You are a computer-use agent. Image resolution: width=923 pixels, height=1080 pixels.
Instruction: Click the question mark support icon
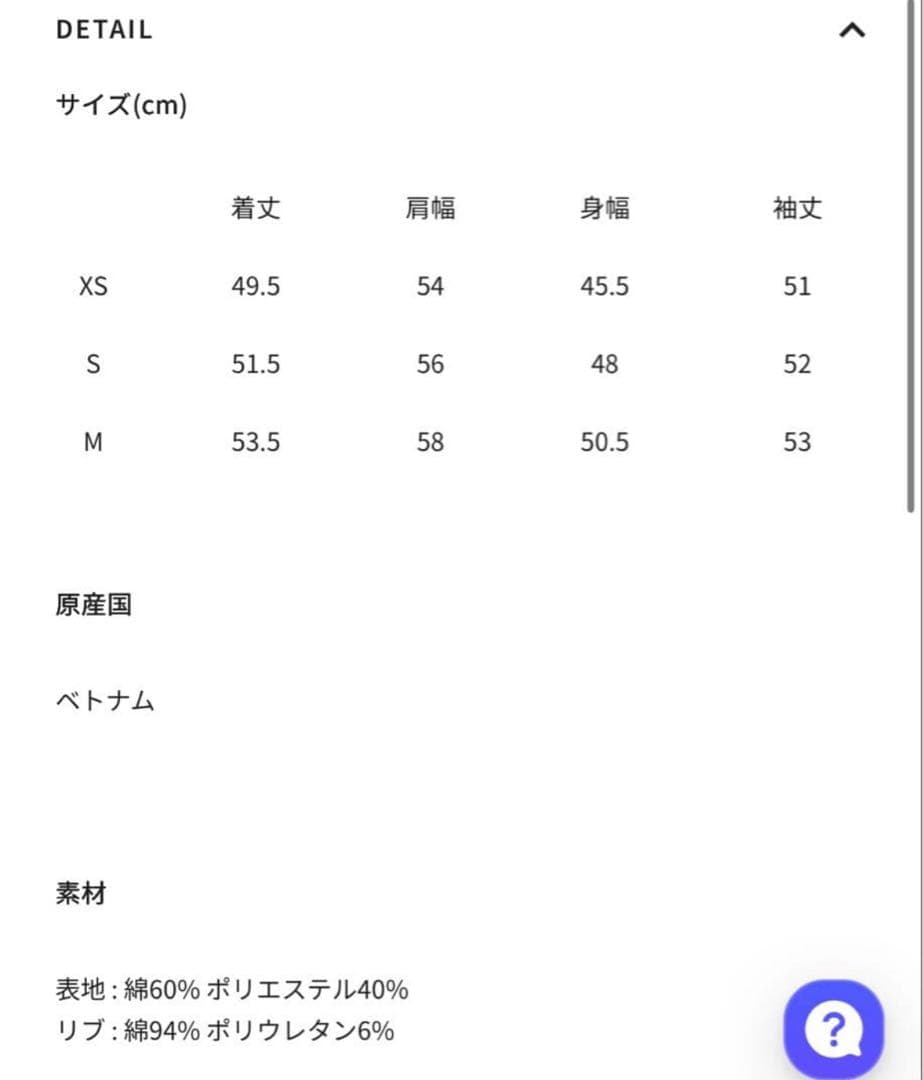coord(836,1027)
